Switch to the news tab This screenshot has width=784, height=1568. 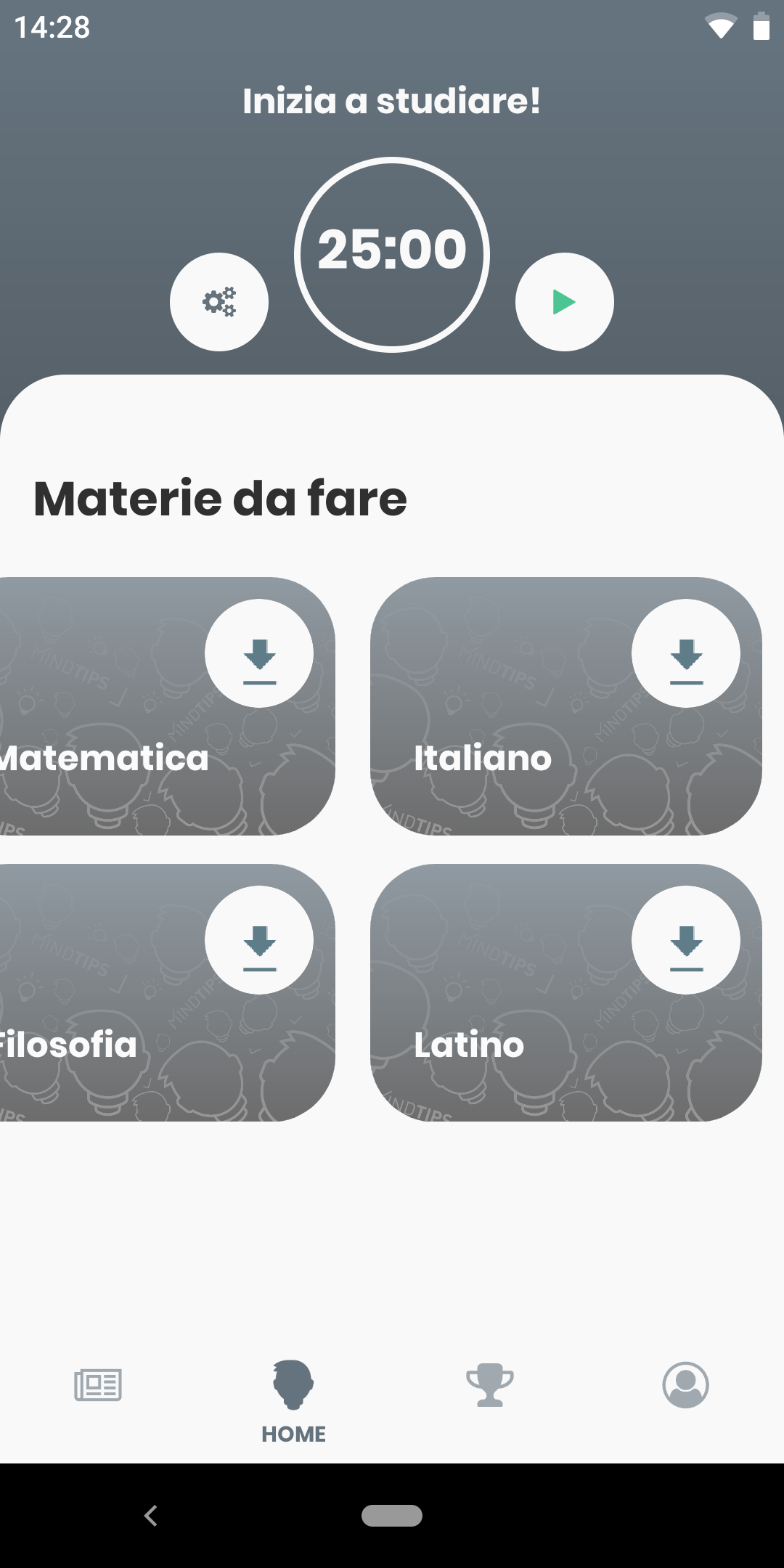coord(98,1385)
